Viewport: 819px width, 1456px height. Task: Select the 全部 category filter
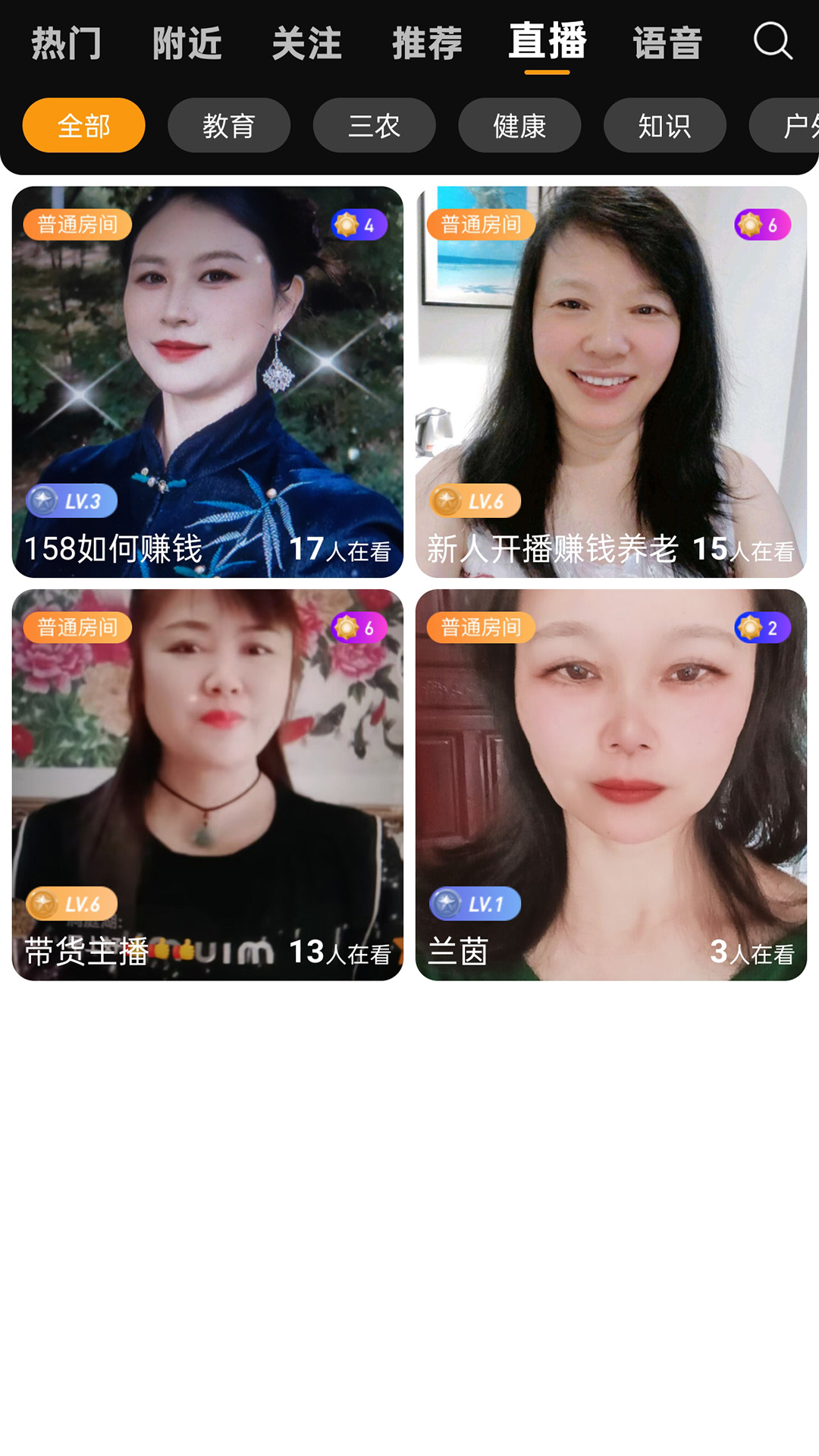(x=83, y=125)
